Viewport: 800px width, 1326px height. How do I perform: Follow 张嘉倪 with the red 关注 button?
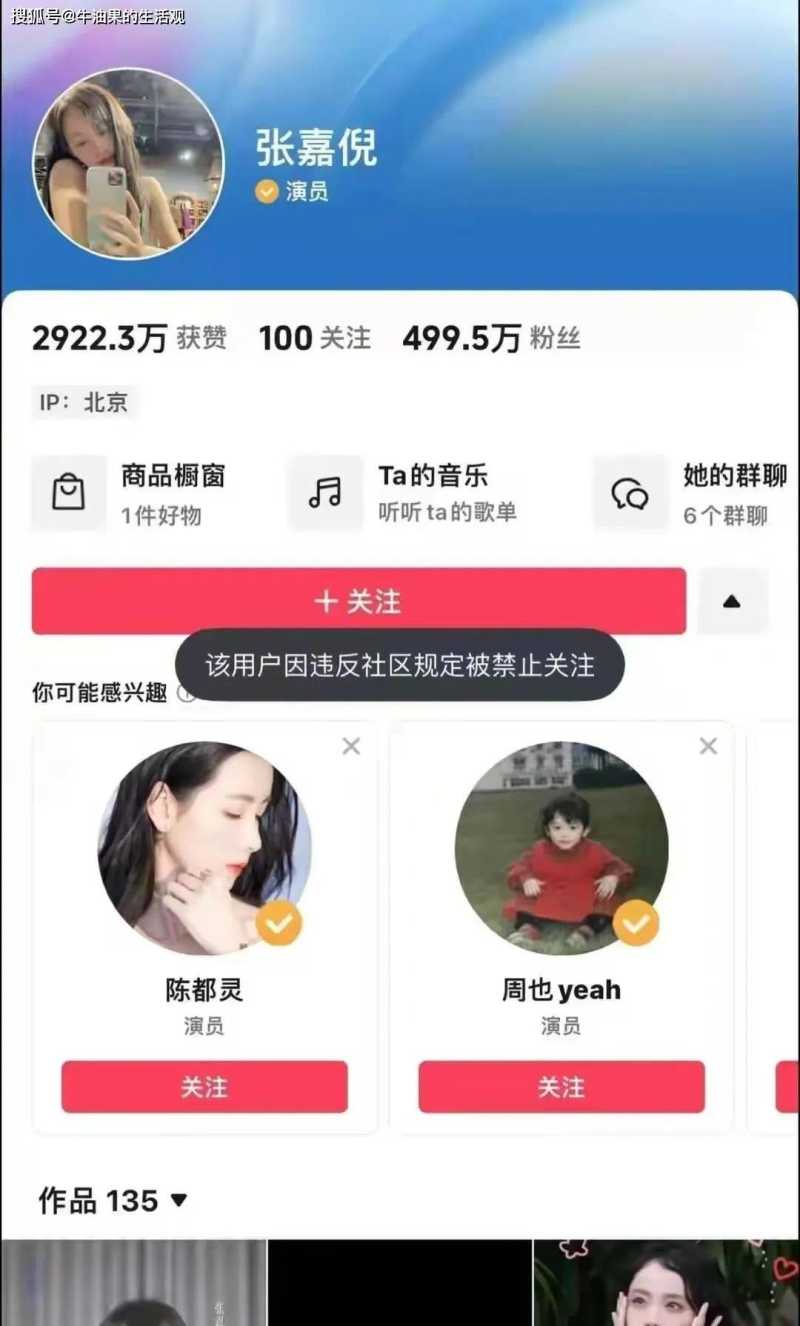(358, 601)
